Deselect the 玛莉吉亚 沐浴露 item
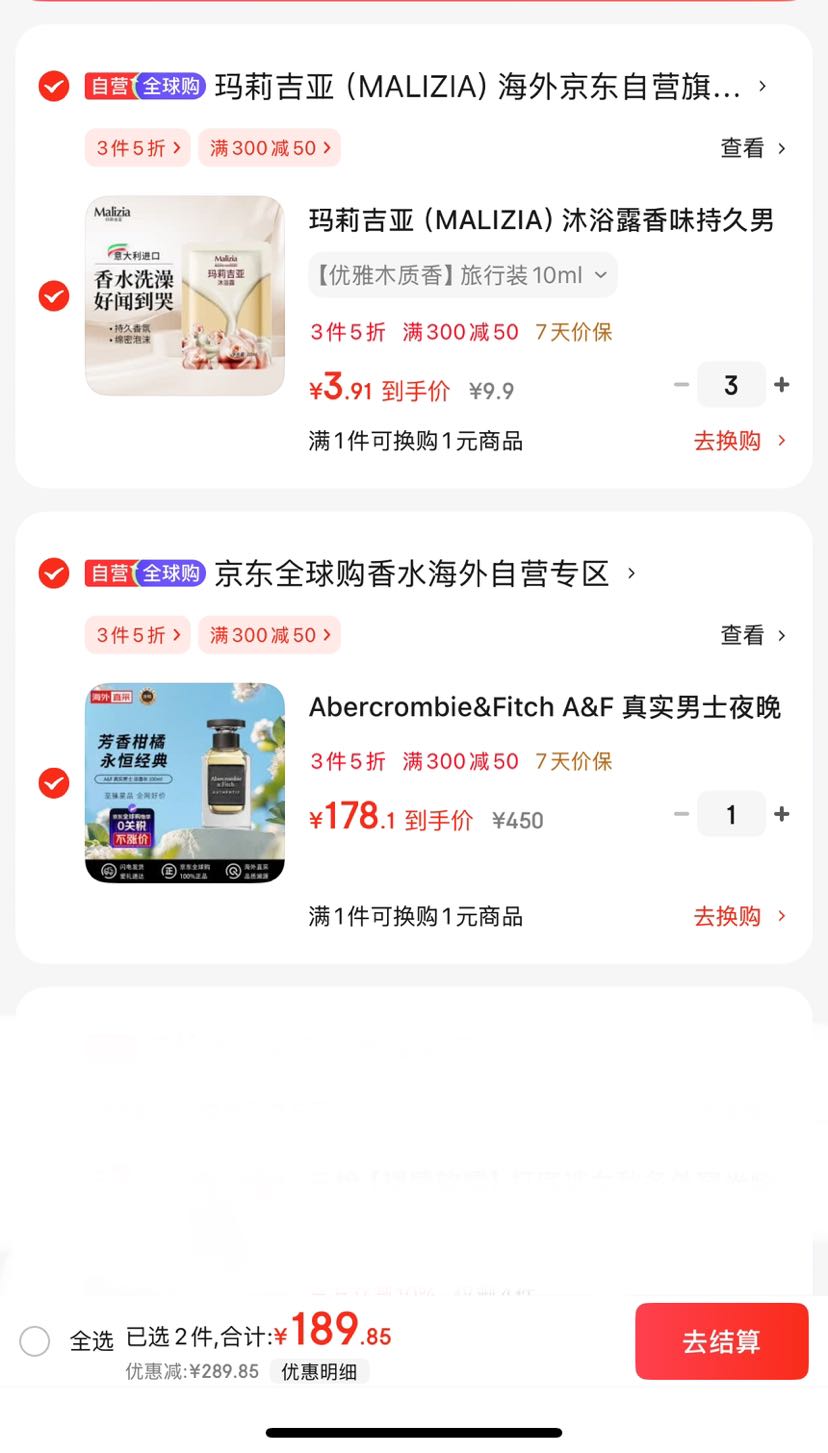 54,296
